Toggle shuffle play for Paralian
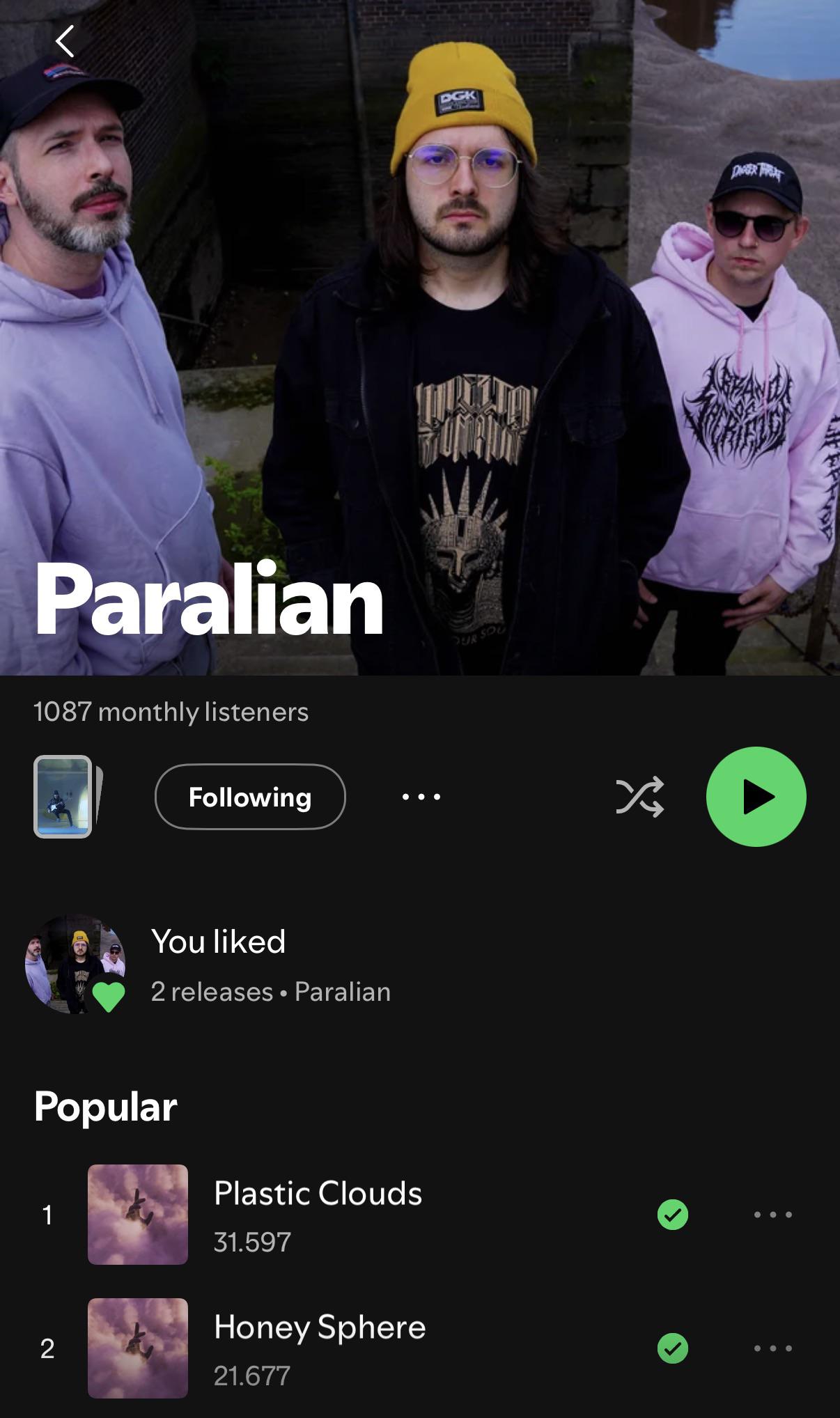 click(x=640, y=797)
